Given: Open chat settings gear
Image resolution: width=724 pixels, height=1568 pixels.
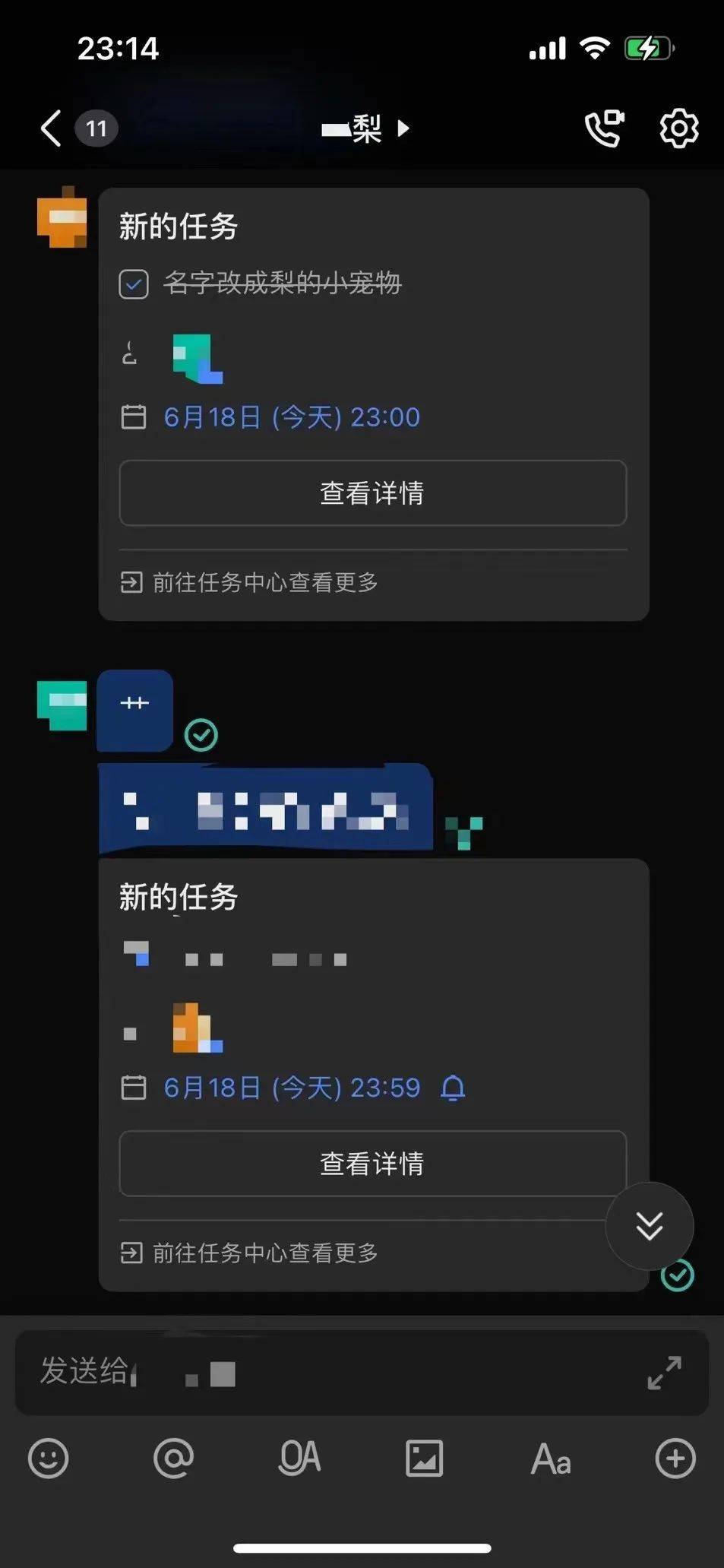Looking at the screenshot, I should click(678, 128).
